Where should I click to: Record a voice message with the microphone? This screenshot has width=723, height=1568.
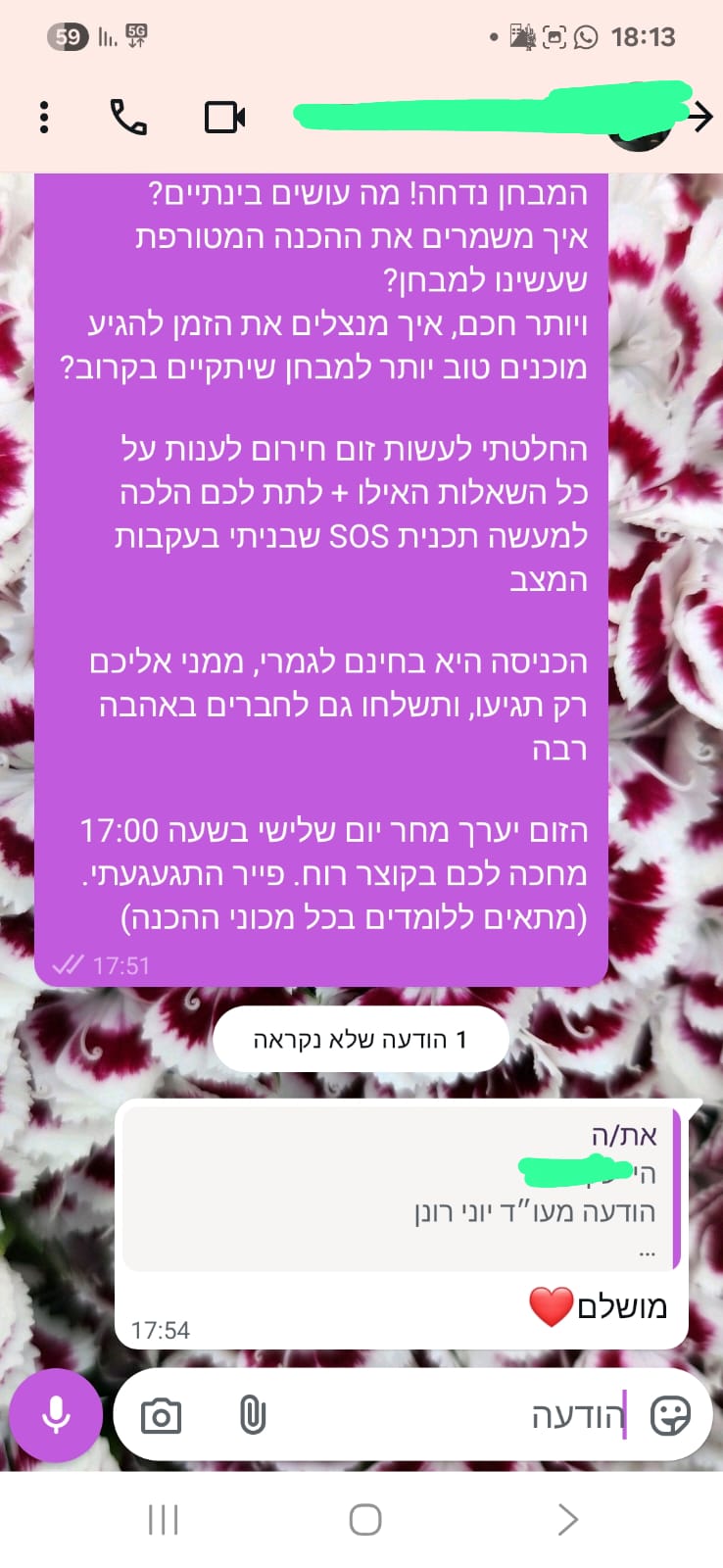click(56, 1415)
